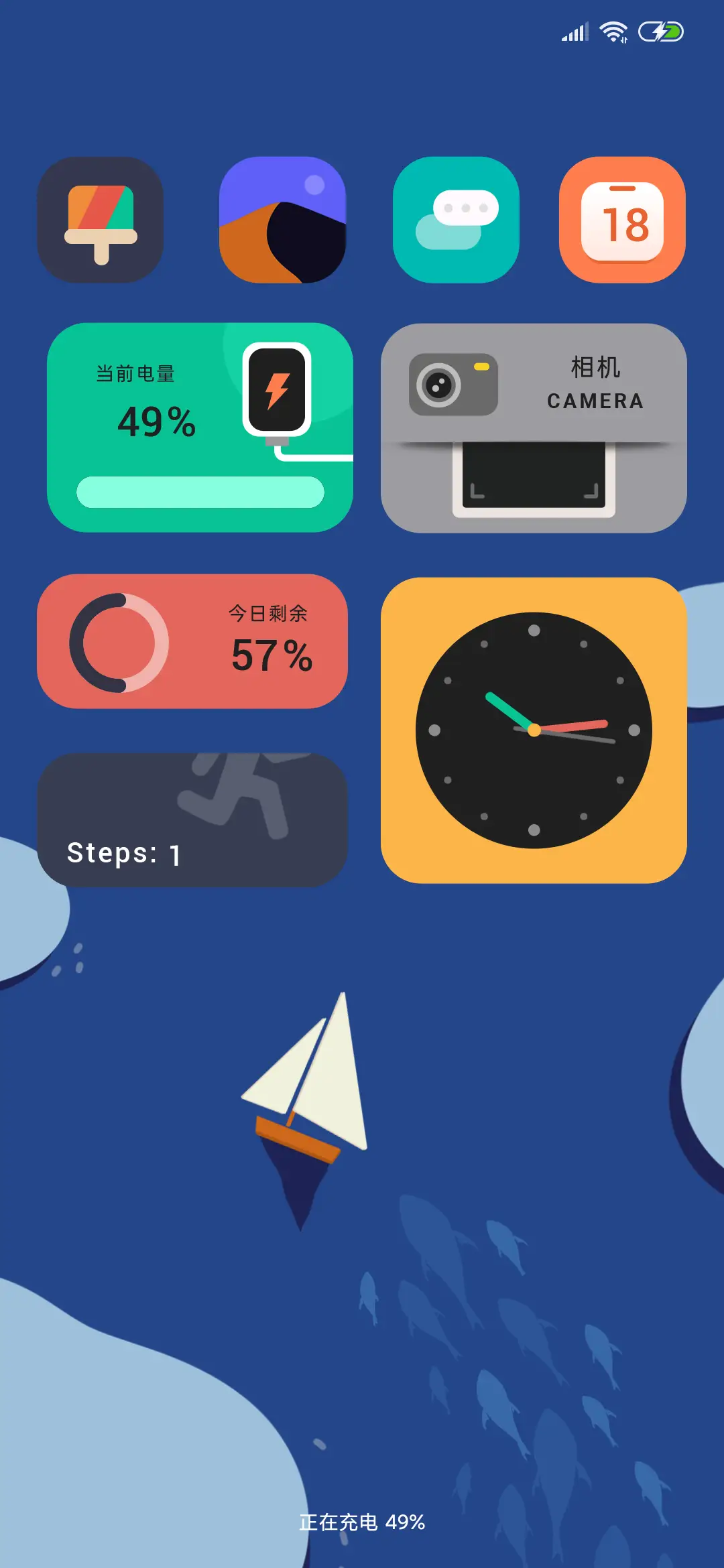
Task: Tap the 今日剩余 57% widget
Action: [194, 642]
